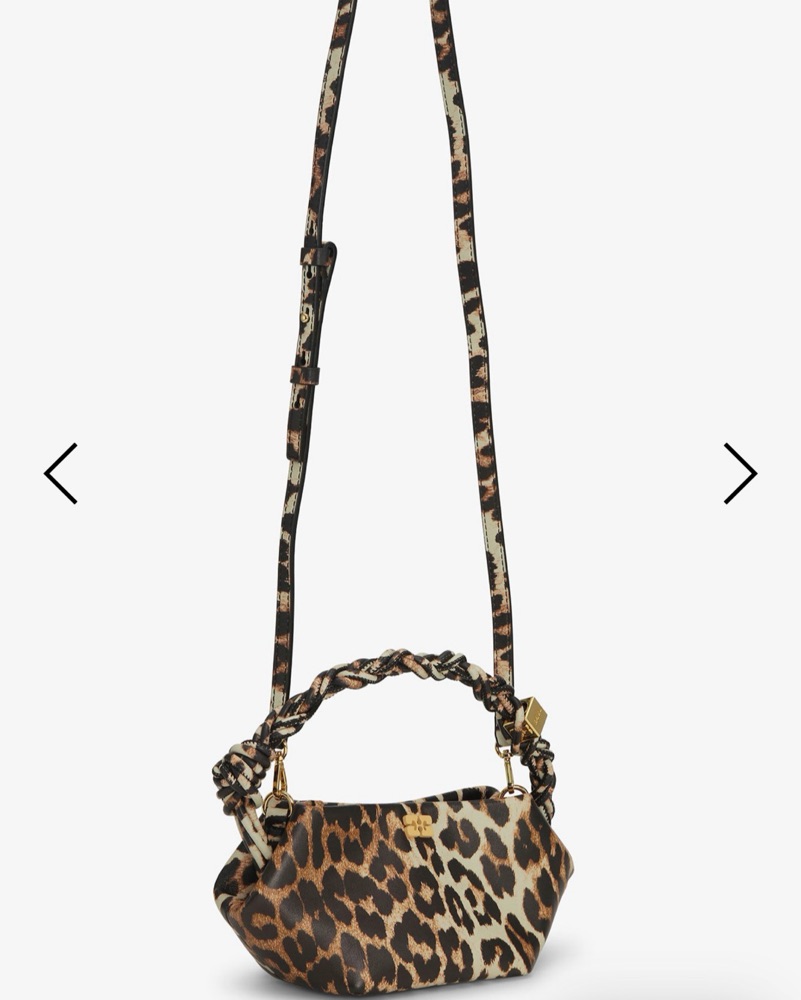Go to the next product image
The image size is (801, 1000).
point(740,473)
